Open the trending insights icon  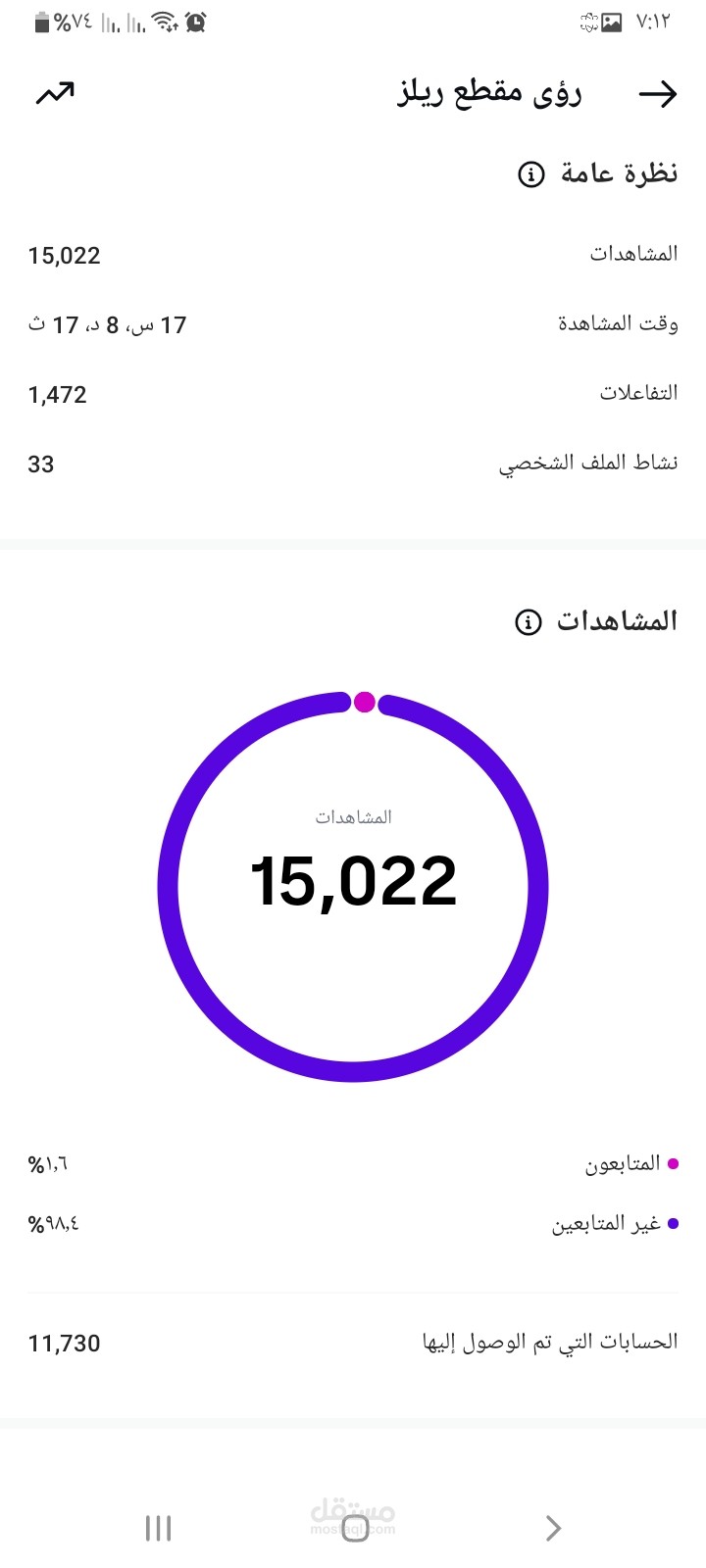(x=55, y=94)
